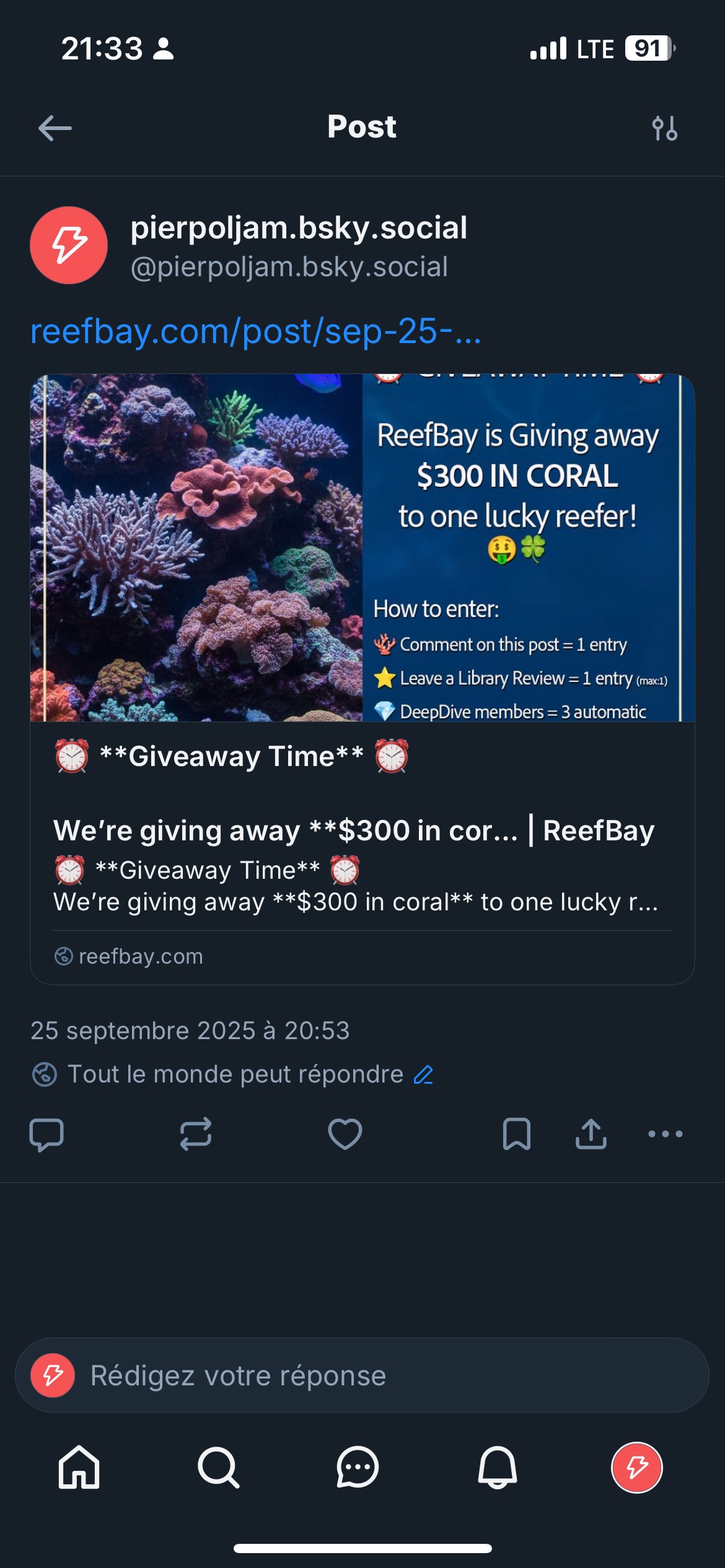Reply to this post icon
The height and width of the screenshot is (1568, 725).
[47, 1135]
